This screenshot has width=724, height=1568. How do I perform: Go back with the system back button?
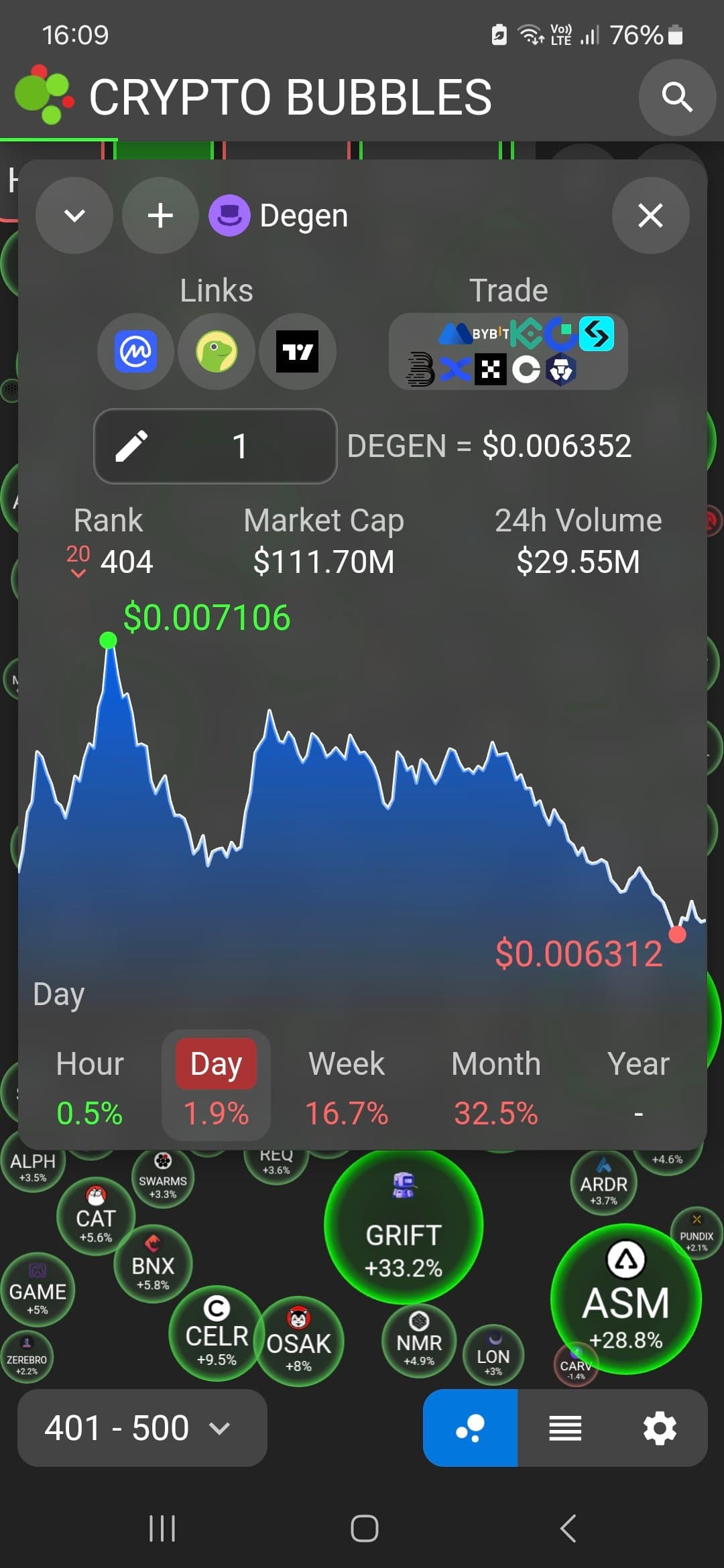(x=568, y=1528)
